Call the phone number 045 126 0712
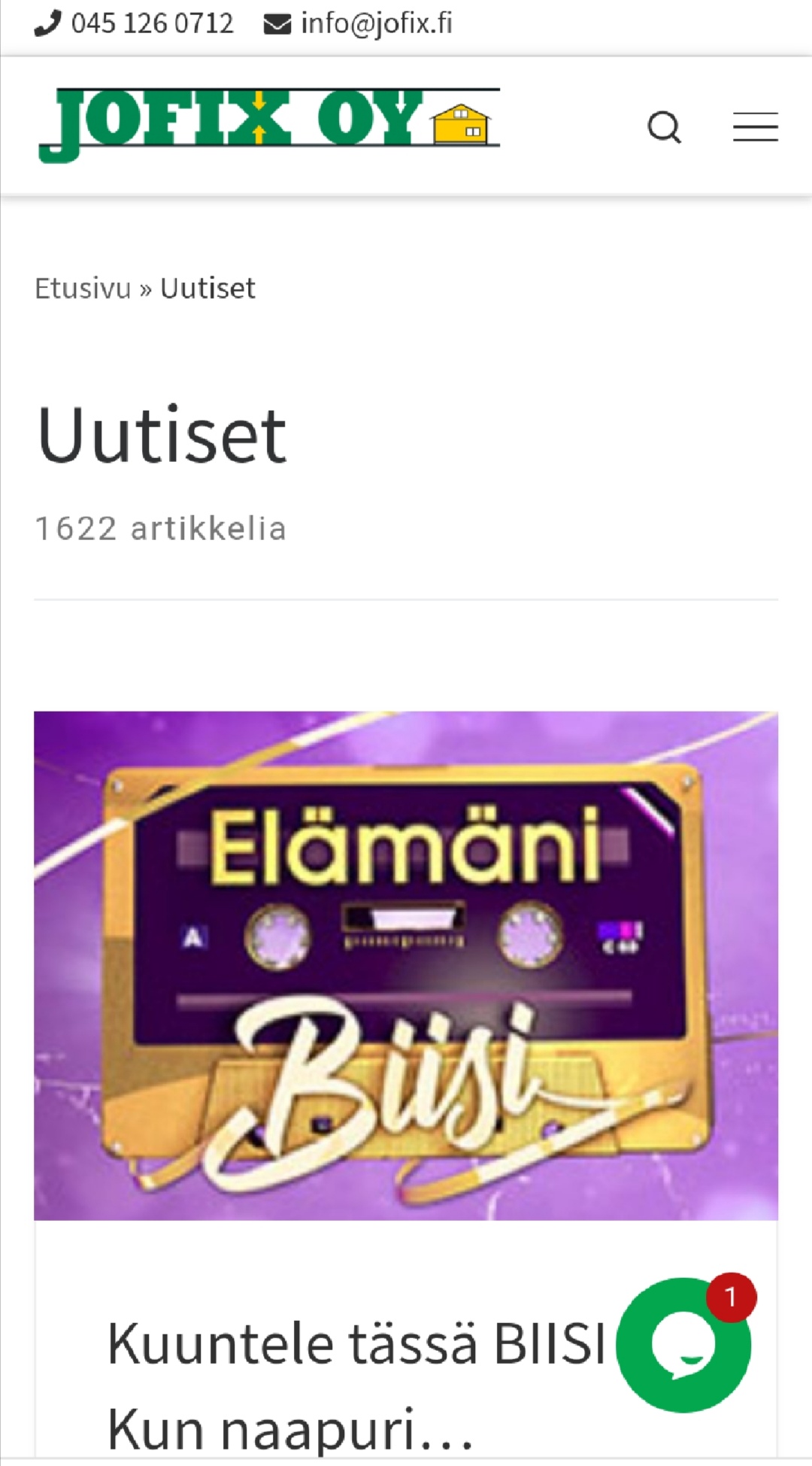 click(134, 23)
